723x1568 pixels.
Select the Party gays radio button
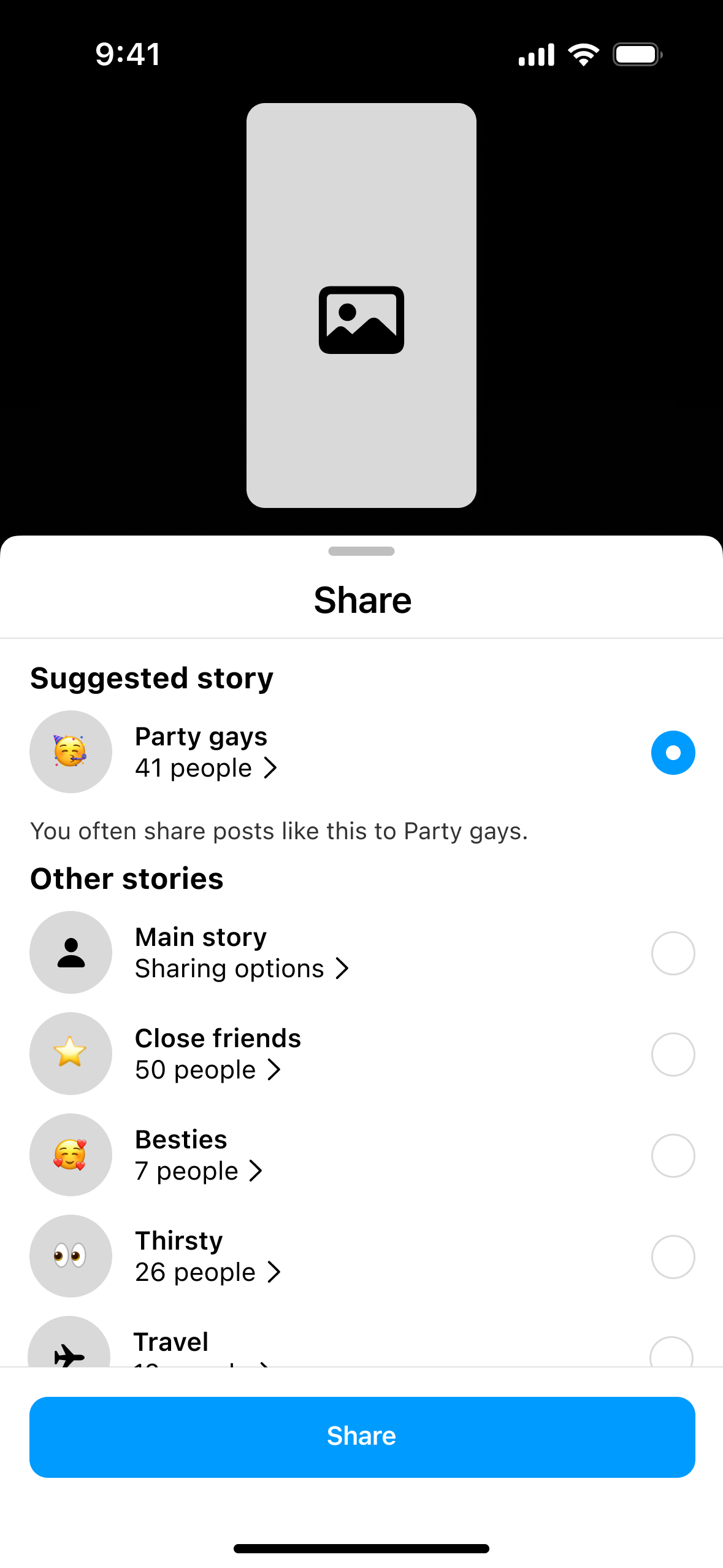tap(673, 752)
